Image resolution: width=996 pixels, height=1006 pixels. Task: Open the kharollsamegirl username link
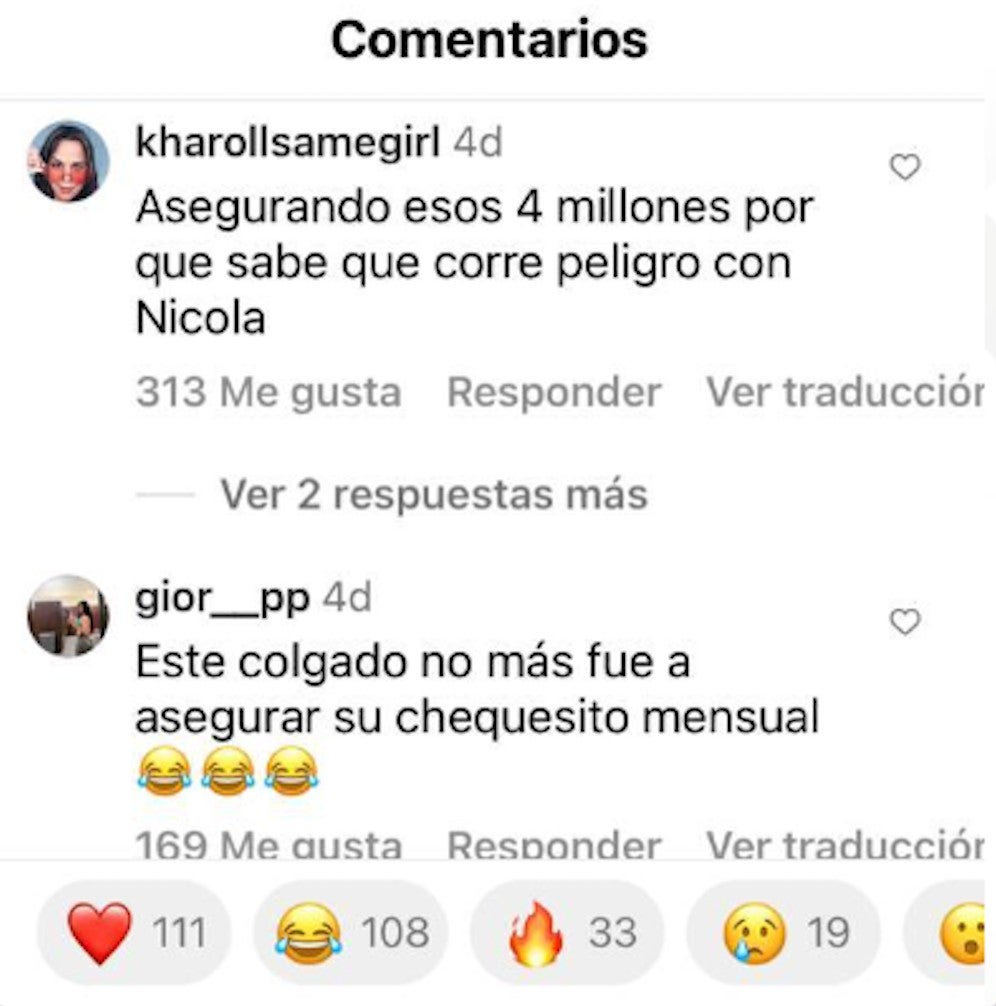pyautogui.click(x=287, y=144)
